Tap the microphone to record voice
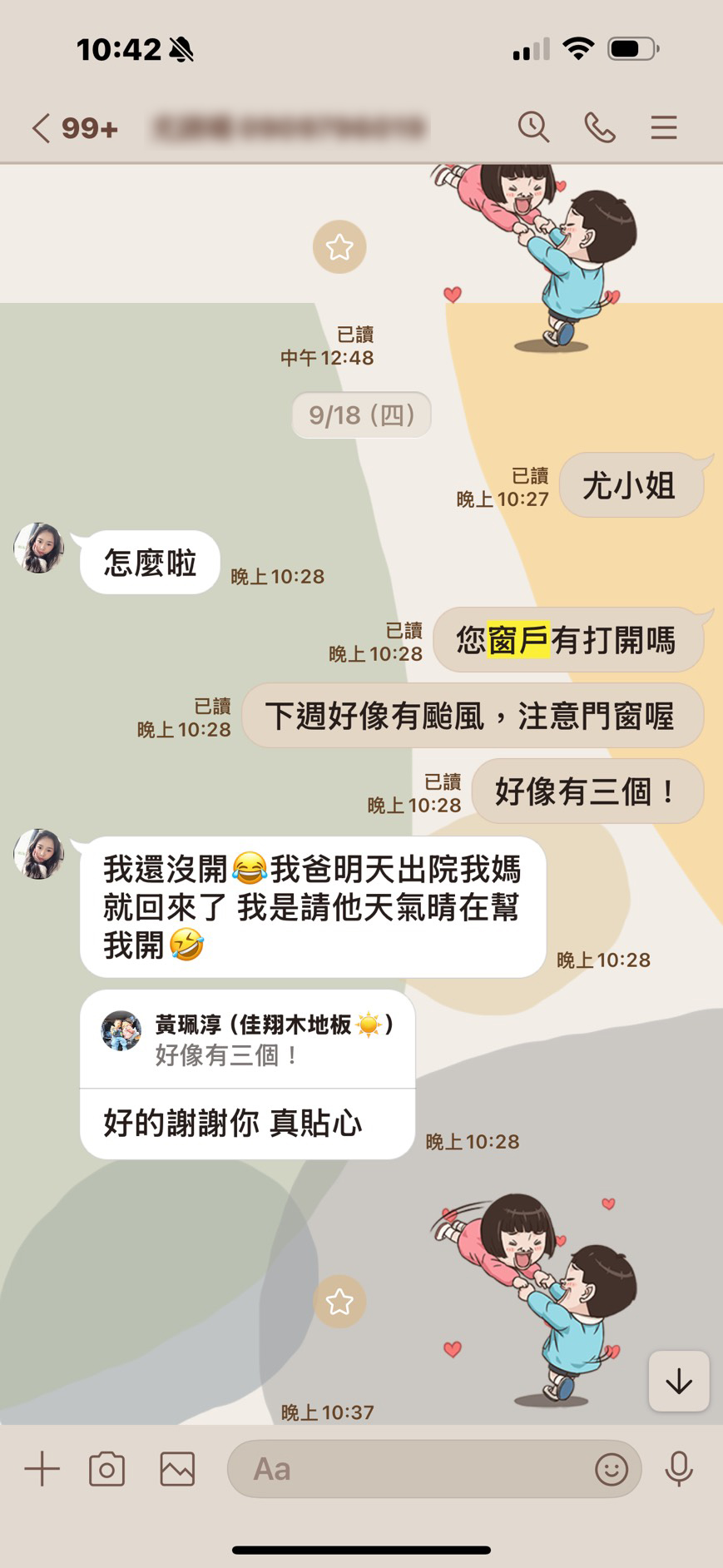 tap(680, 1470)
